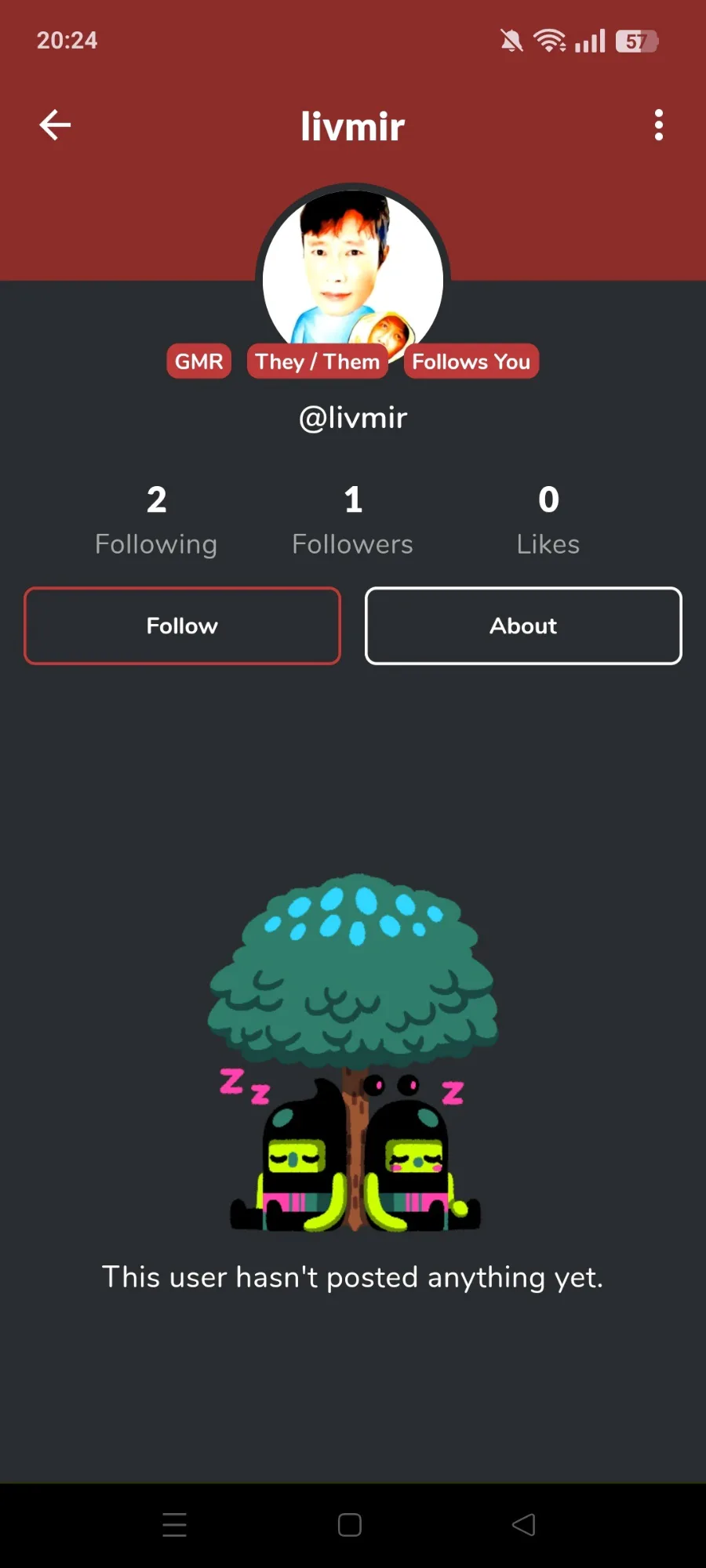Open the three-dot overflow menu

pyautogui.click(x=659, y=125)
